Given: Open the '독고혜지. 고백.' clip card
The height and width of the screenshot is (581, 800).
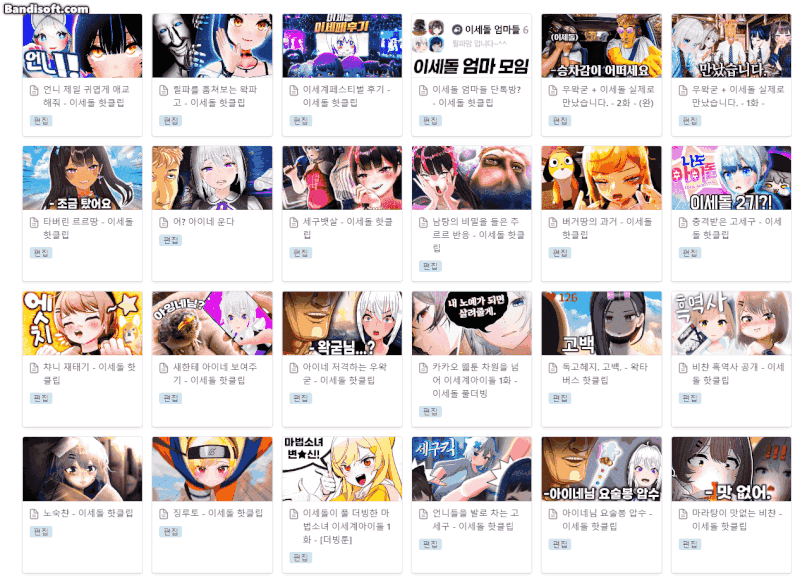Looking at the screenshot, I should [x=601, y=324].
